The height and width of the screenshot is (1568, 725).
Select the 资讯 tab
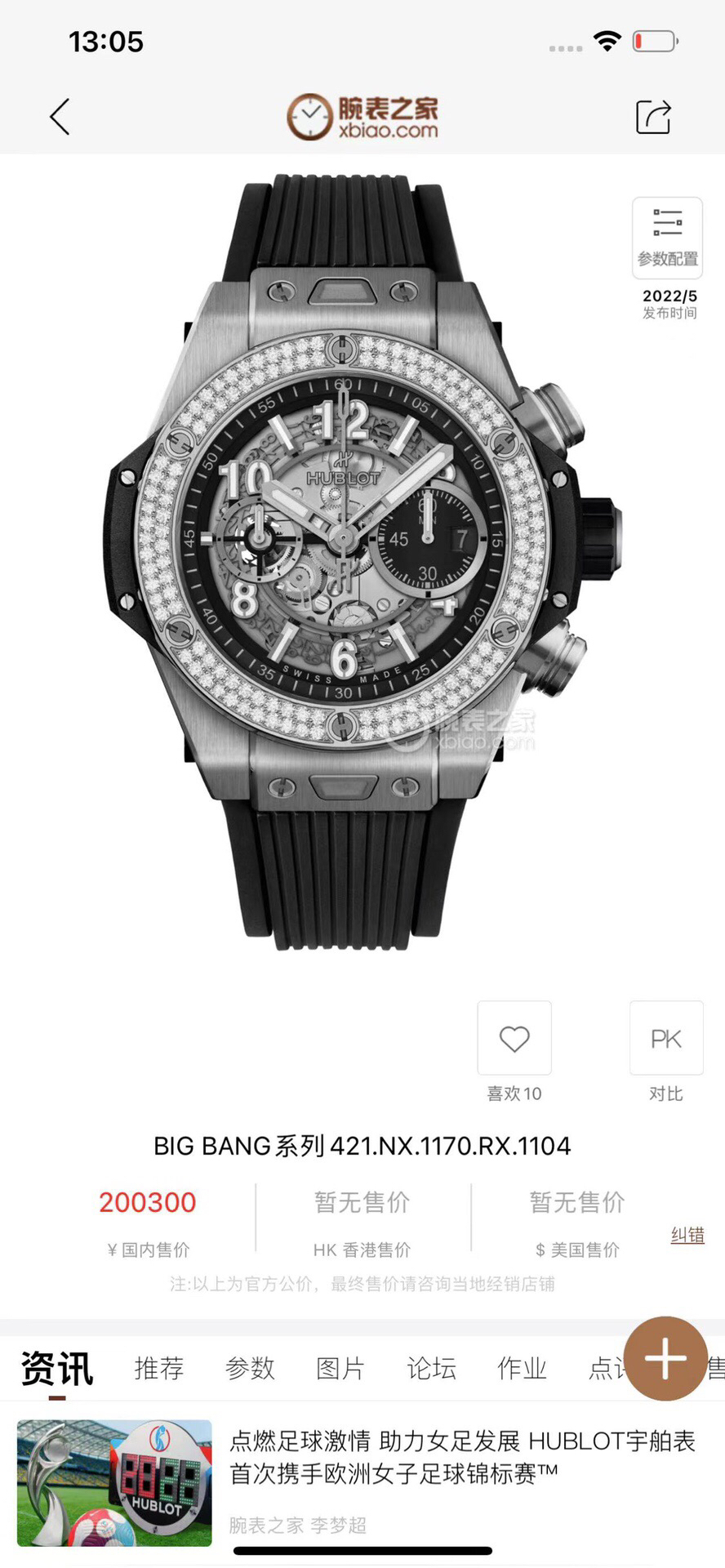(56, 1368)
